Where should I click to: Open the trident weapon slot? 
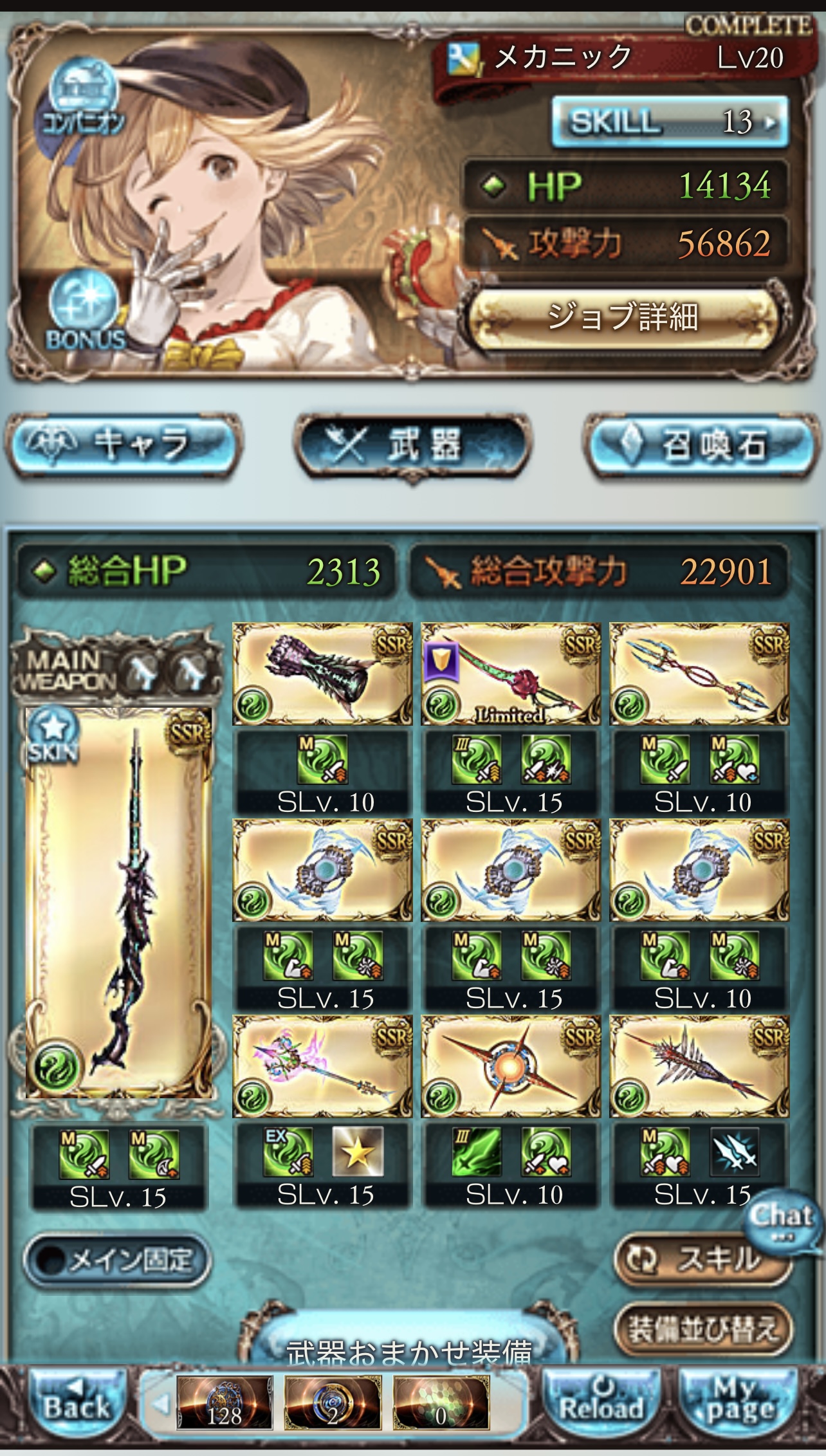pos(699,674)
